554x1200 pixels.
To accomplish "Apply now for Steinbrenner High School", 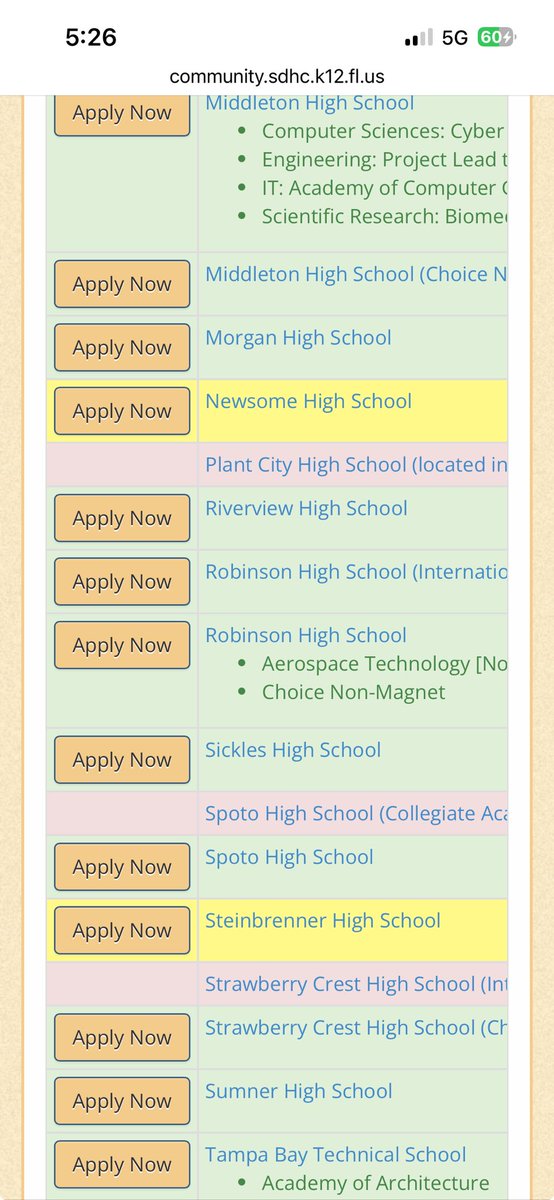I will (x=122, y=931).
